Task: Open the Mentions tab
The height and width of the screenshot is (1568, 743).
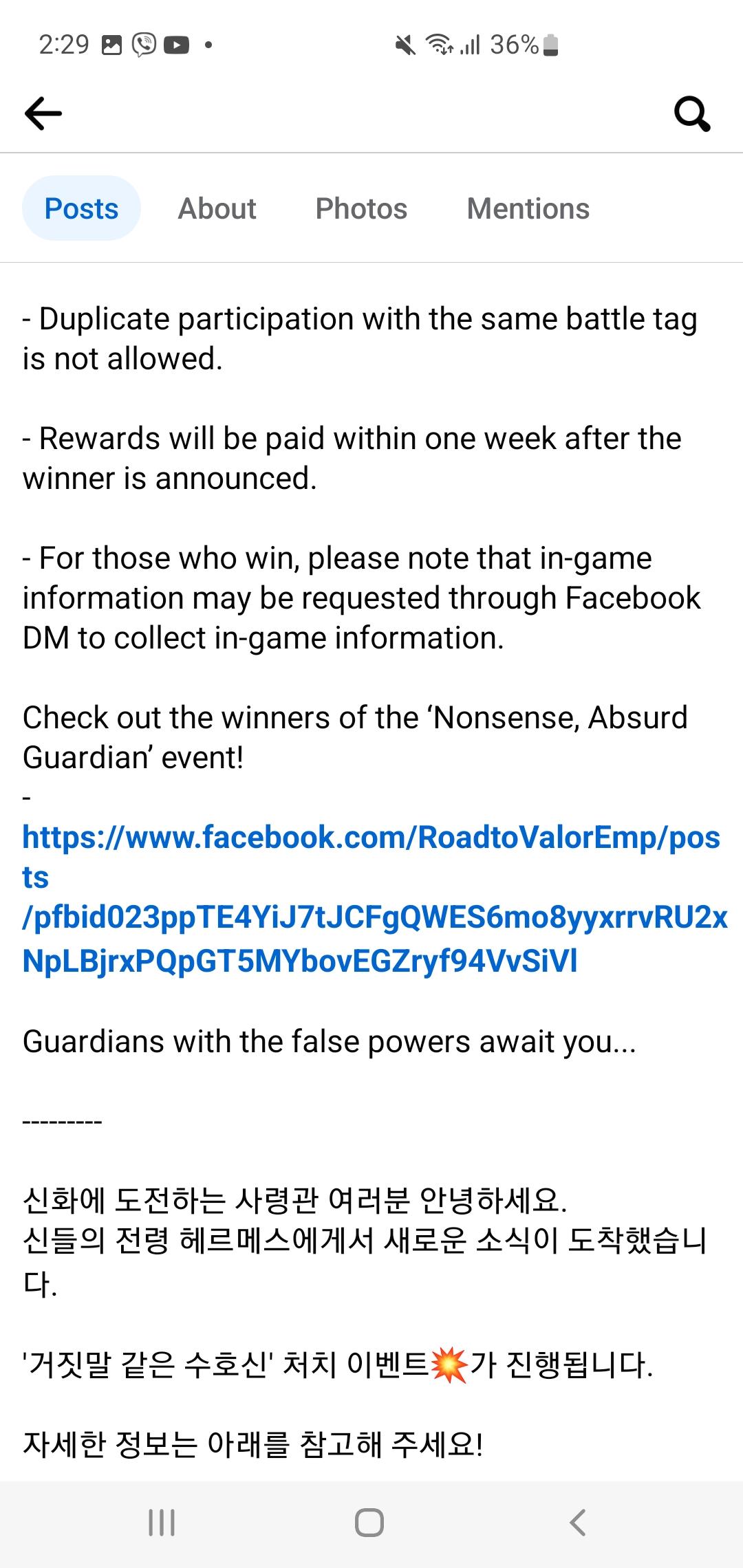Action: pyautogui.click(x=528, y=208)
